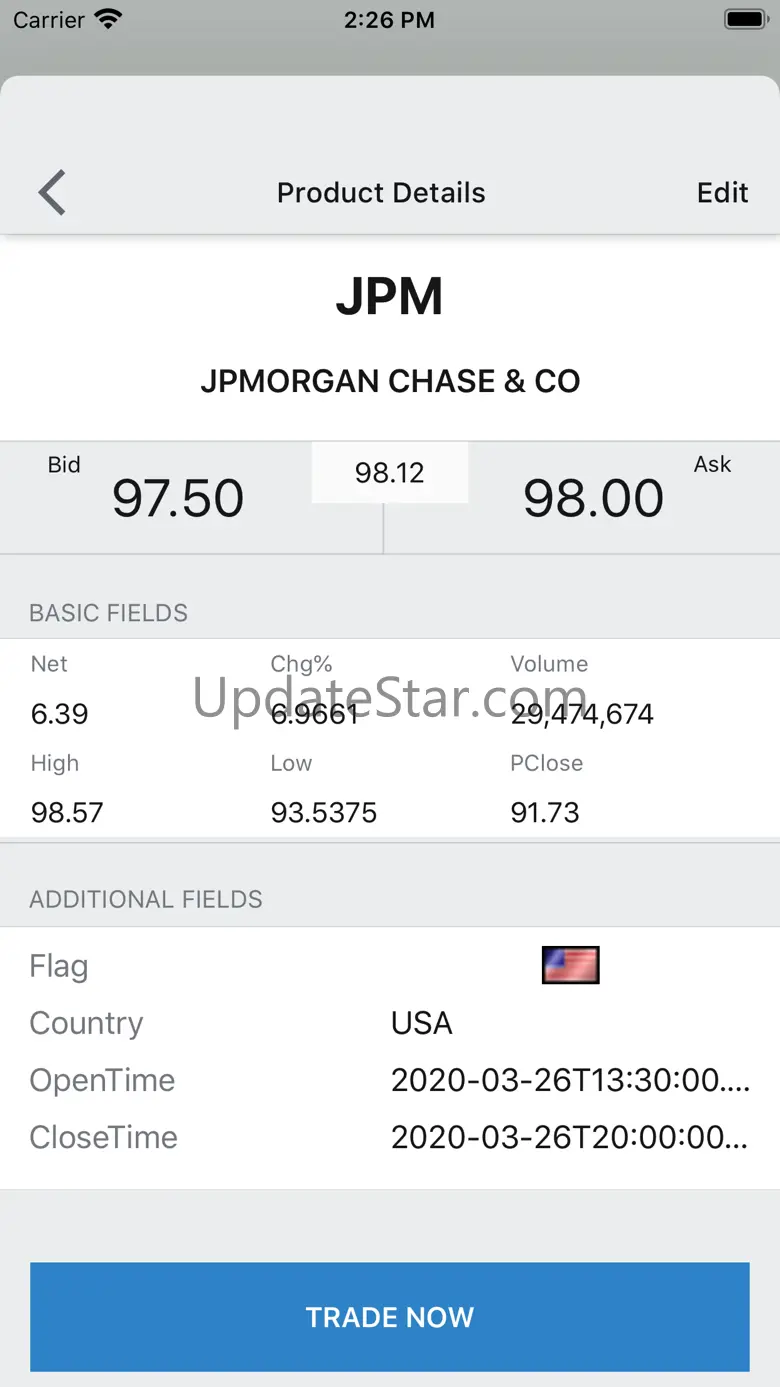
Task: Select the Ask price 98.00
Action: (593, 498)
